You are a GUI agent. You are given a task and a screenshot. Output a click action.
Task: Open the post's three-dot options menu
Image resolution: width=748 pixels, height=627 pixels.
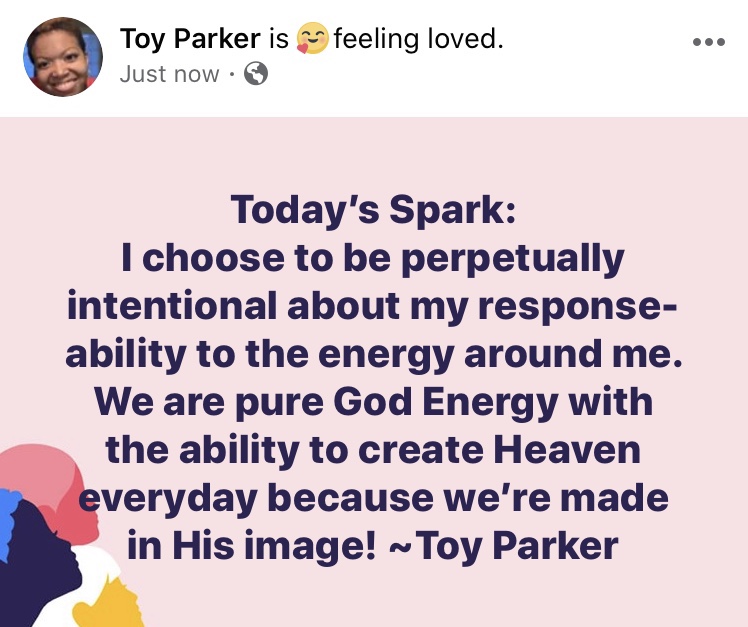point(708,43)
